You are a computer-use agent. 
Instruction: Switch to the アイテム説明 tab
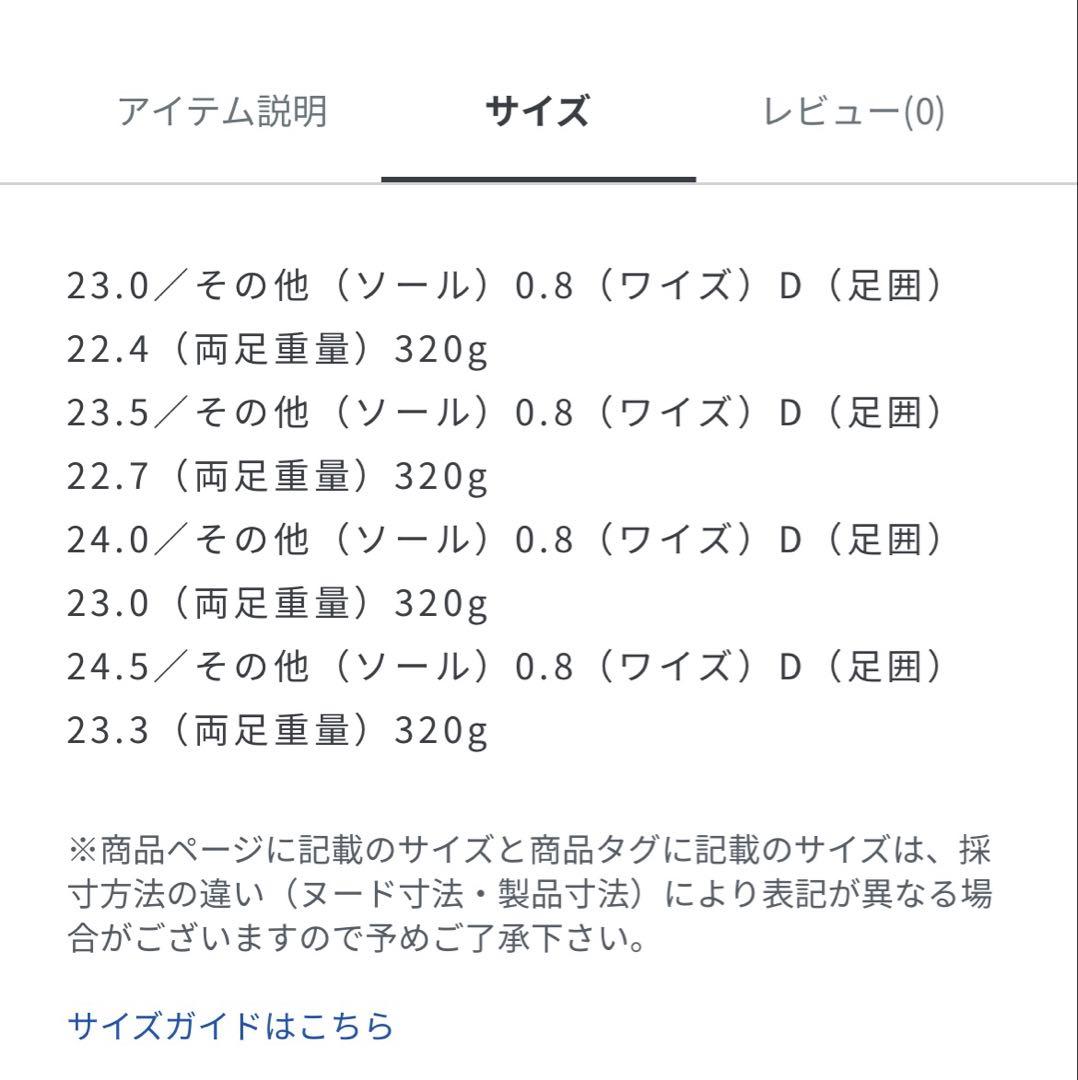(222, 112)
